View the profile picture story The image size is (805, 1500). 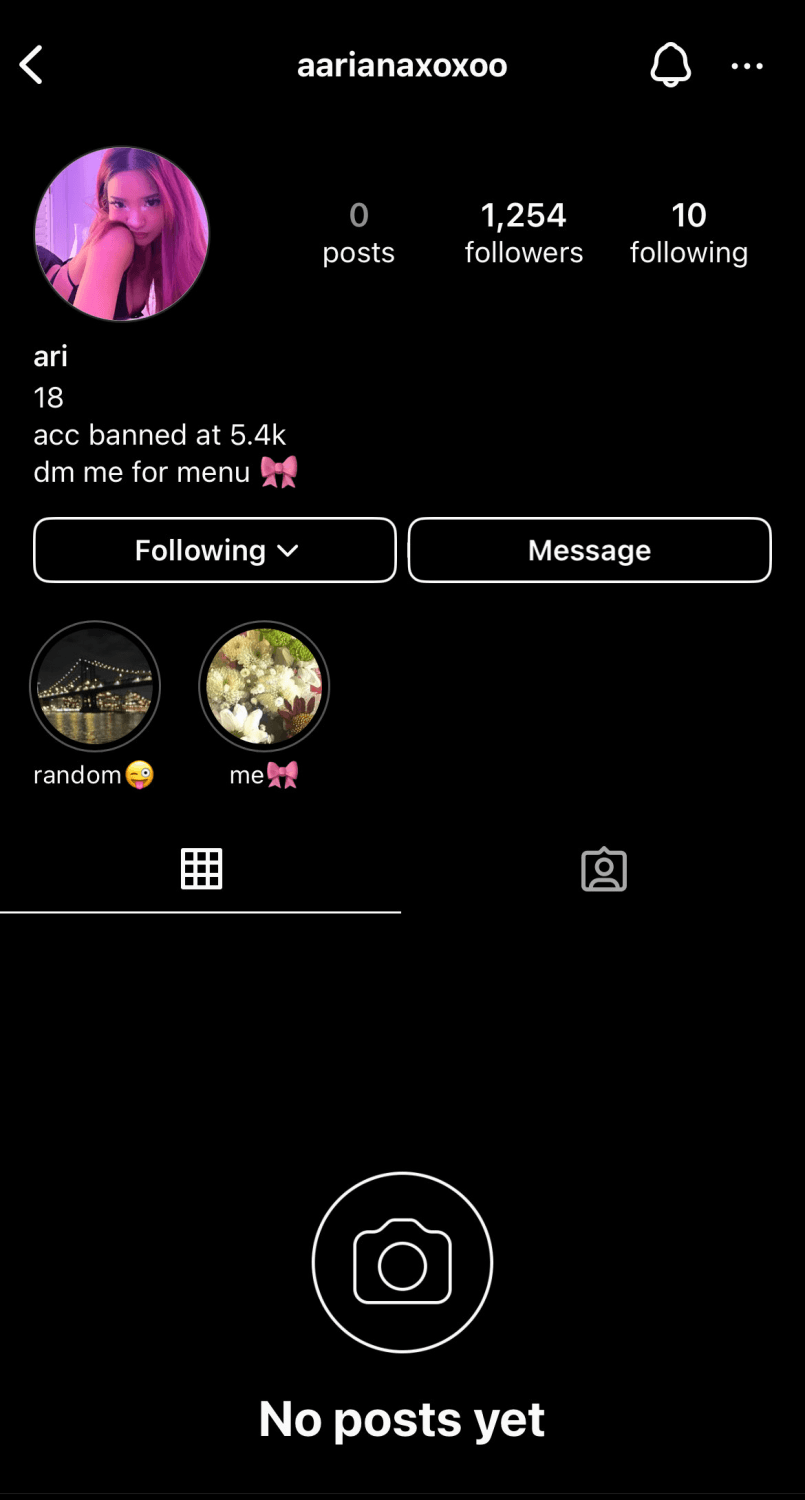pyautogui.click(x=122, y=234)
